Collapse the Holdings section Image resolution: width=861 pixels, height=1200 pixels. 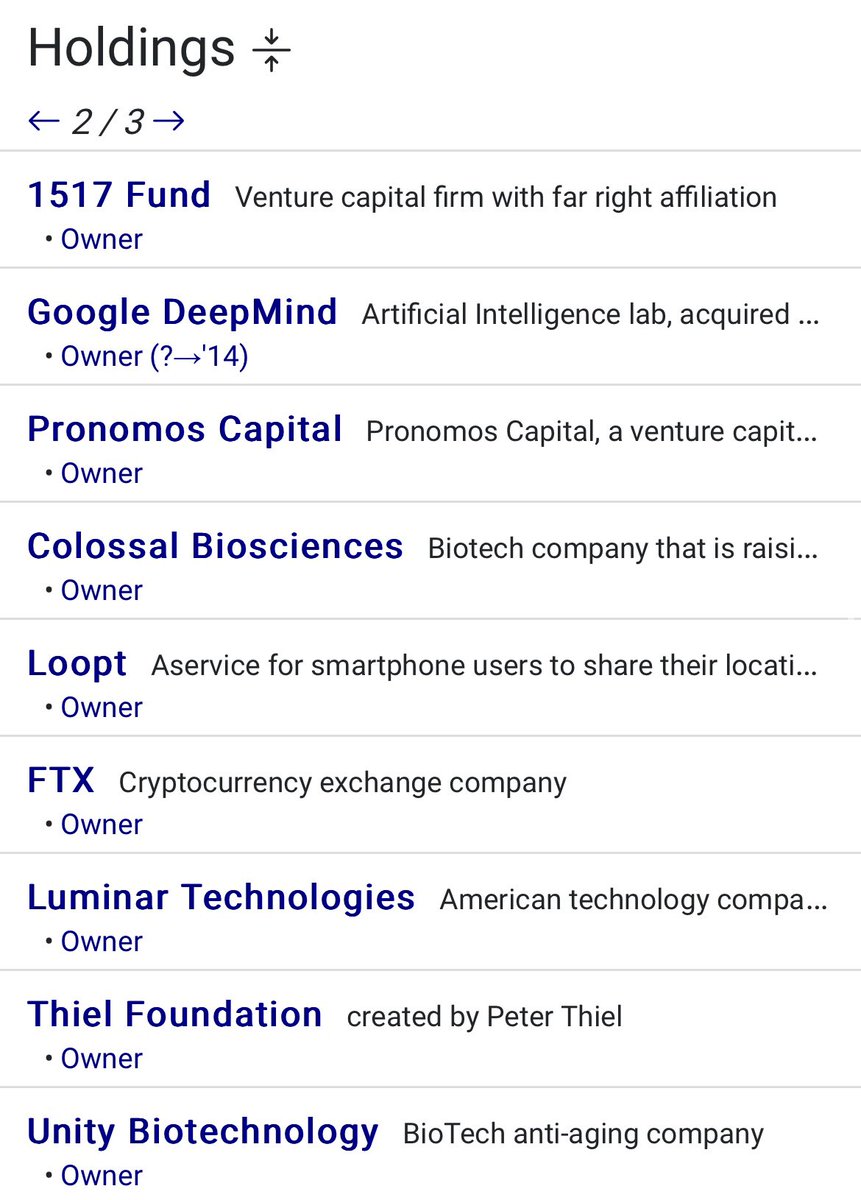click(271, 50)
